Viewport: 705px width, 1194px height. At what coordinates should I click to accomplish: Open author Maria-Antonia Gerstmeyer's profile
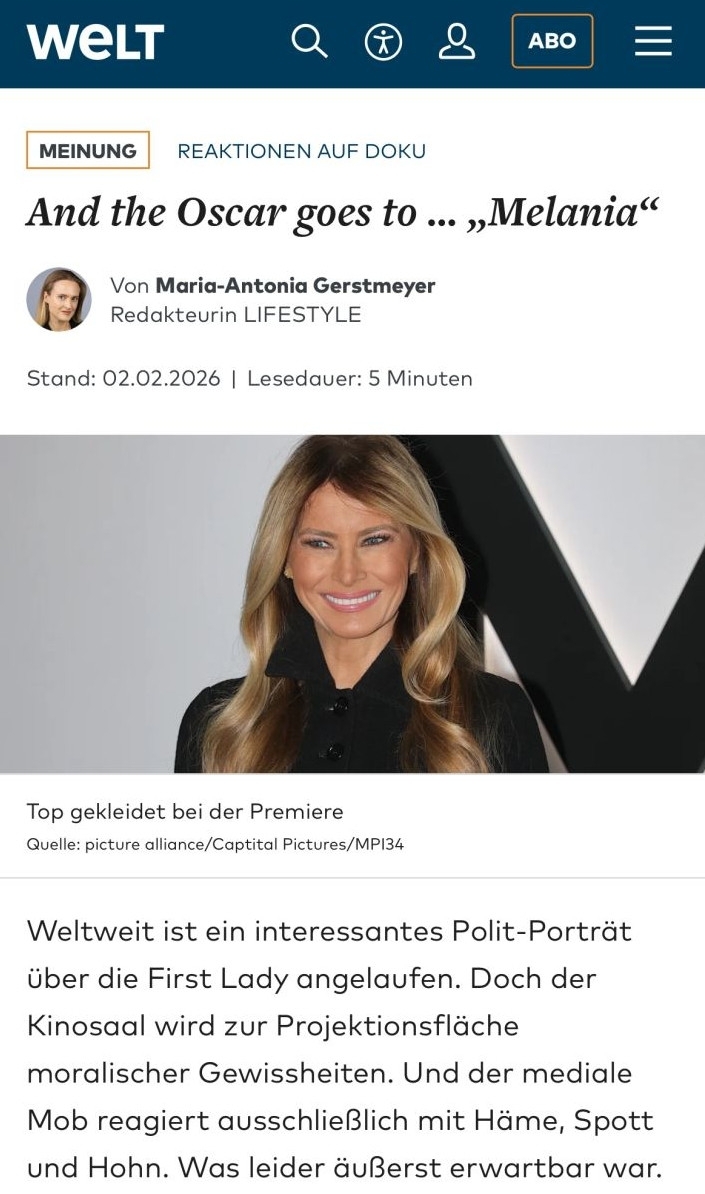(x=295, y=286)
